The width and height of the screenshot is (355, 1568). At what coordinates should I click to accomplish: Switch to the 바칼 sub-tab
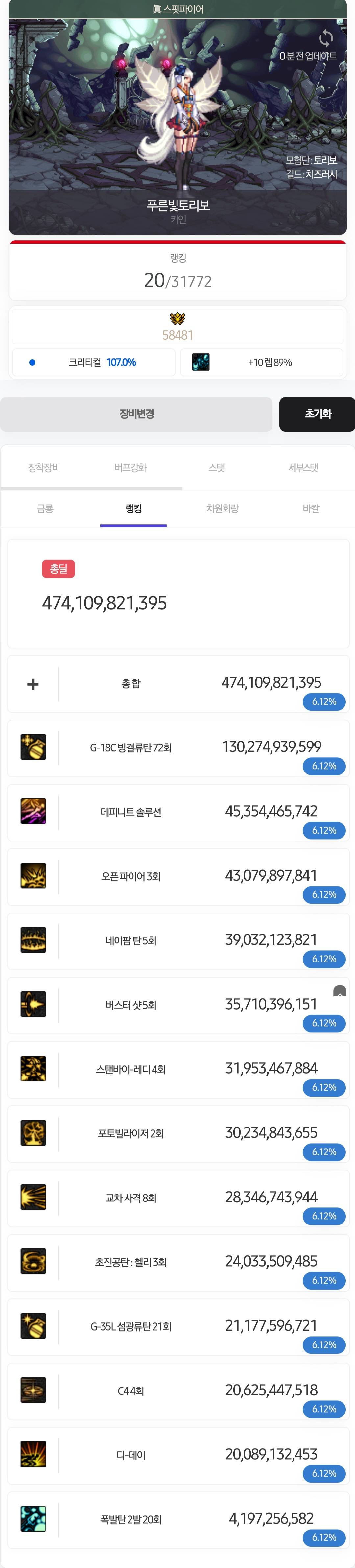[311, 508]
